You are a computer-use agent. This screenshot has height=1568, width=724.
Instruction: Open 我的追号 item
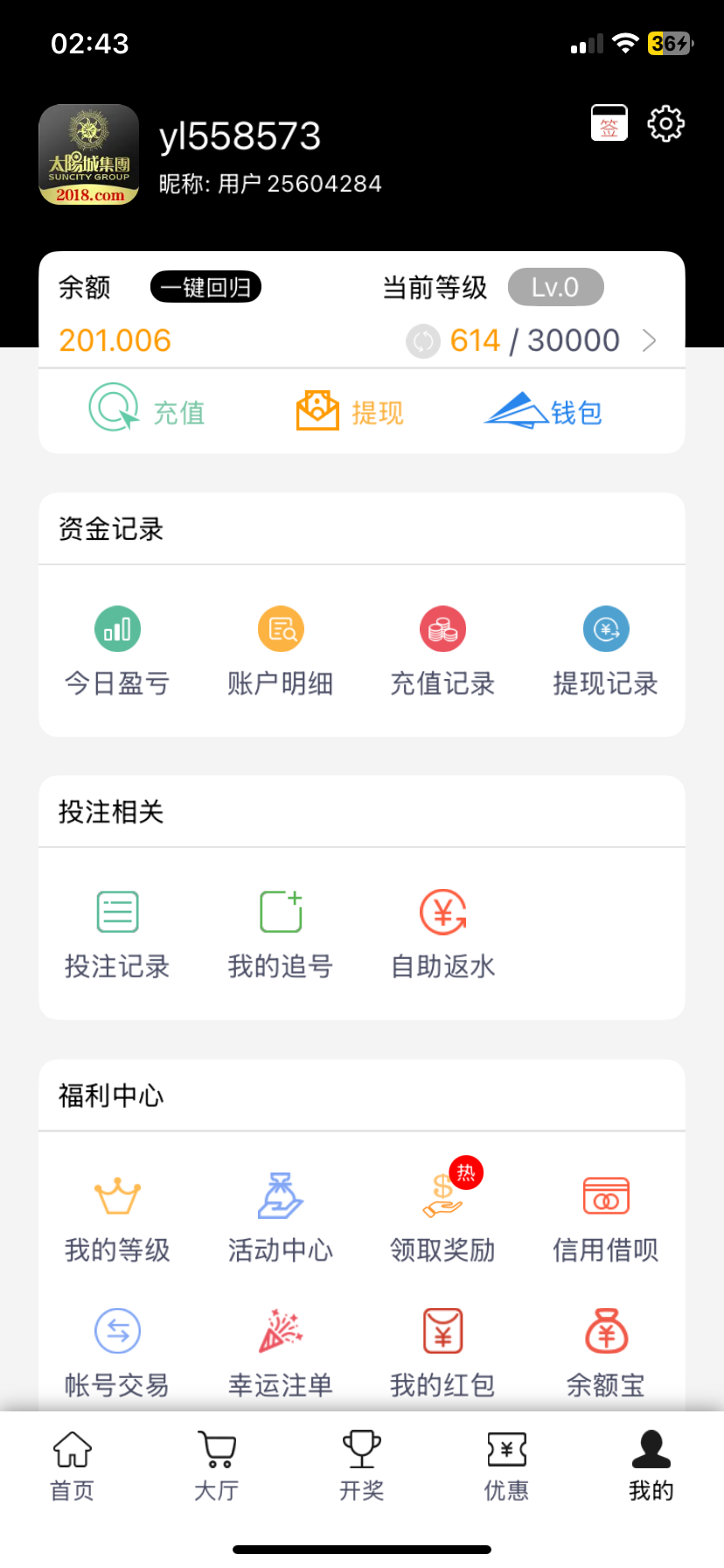tap(281, 934)
